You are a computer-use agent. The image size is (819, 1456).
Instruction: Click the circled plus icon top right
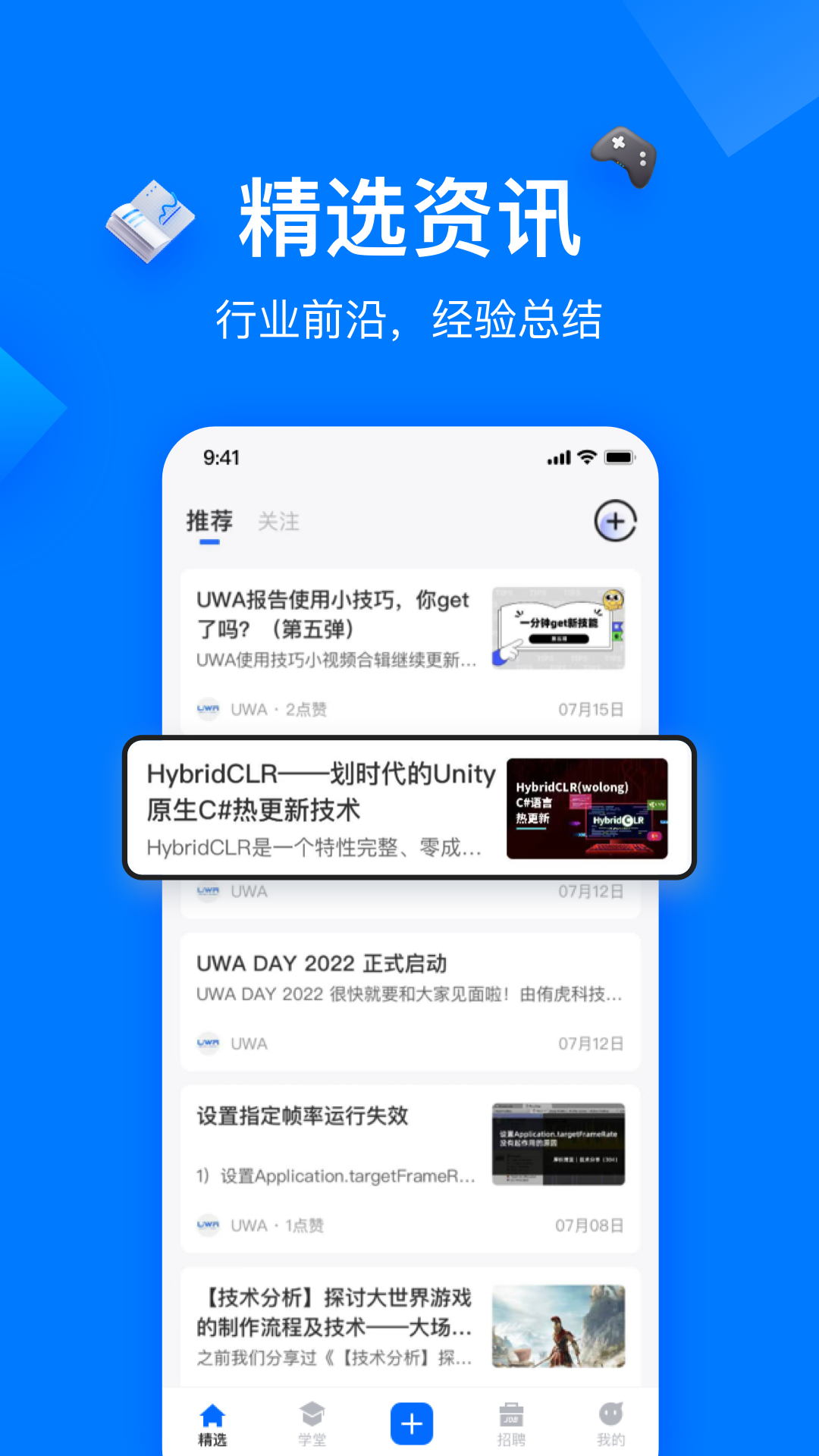point(616,522)
